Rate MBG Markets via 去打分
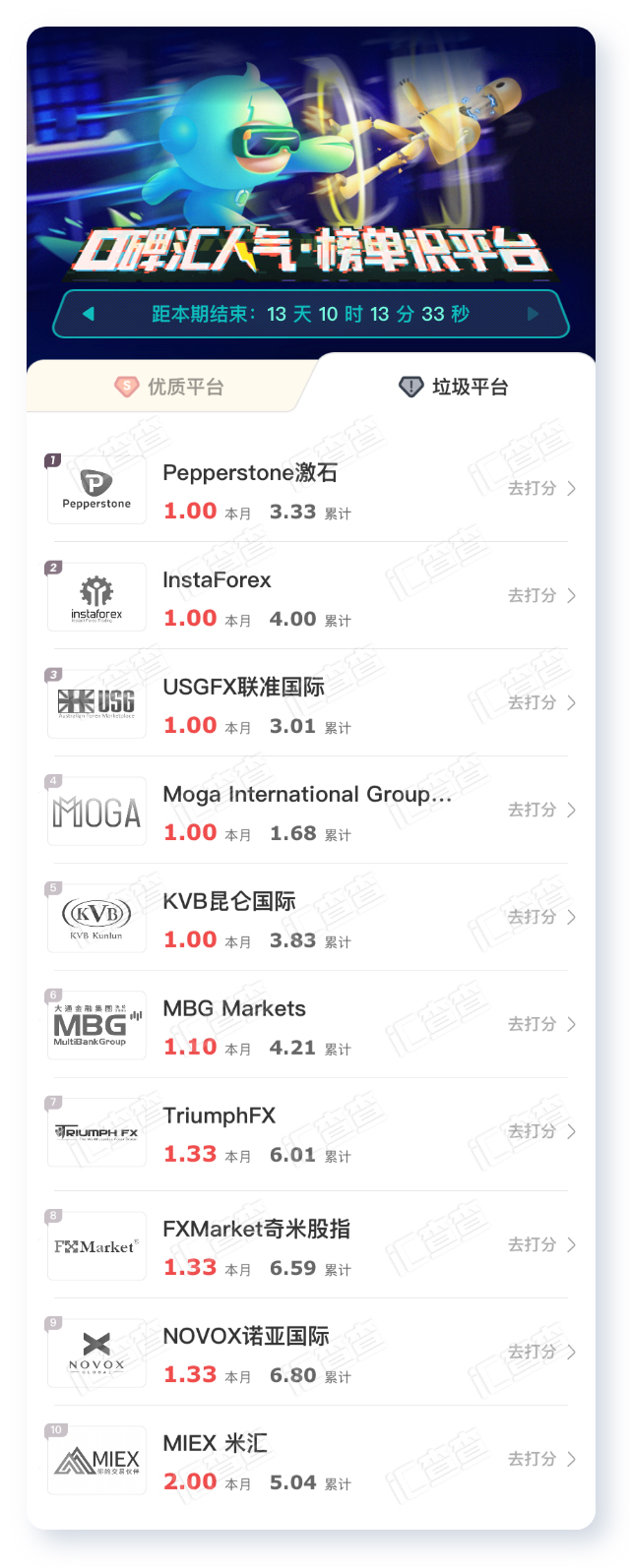 (541, 1024)
